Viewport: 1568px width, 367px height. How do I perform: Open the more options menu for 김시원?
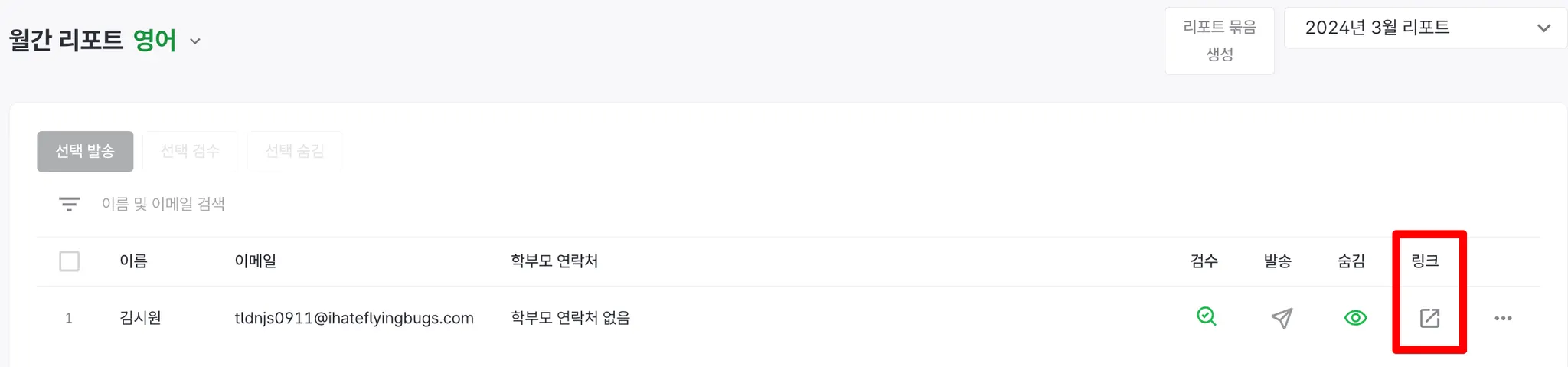1502,318
